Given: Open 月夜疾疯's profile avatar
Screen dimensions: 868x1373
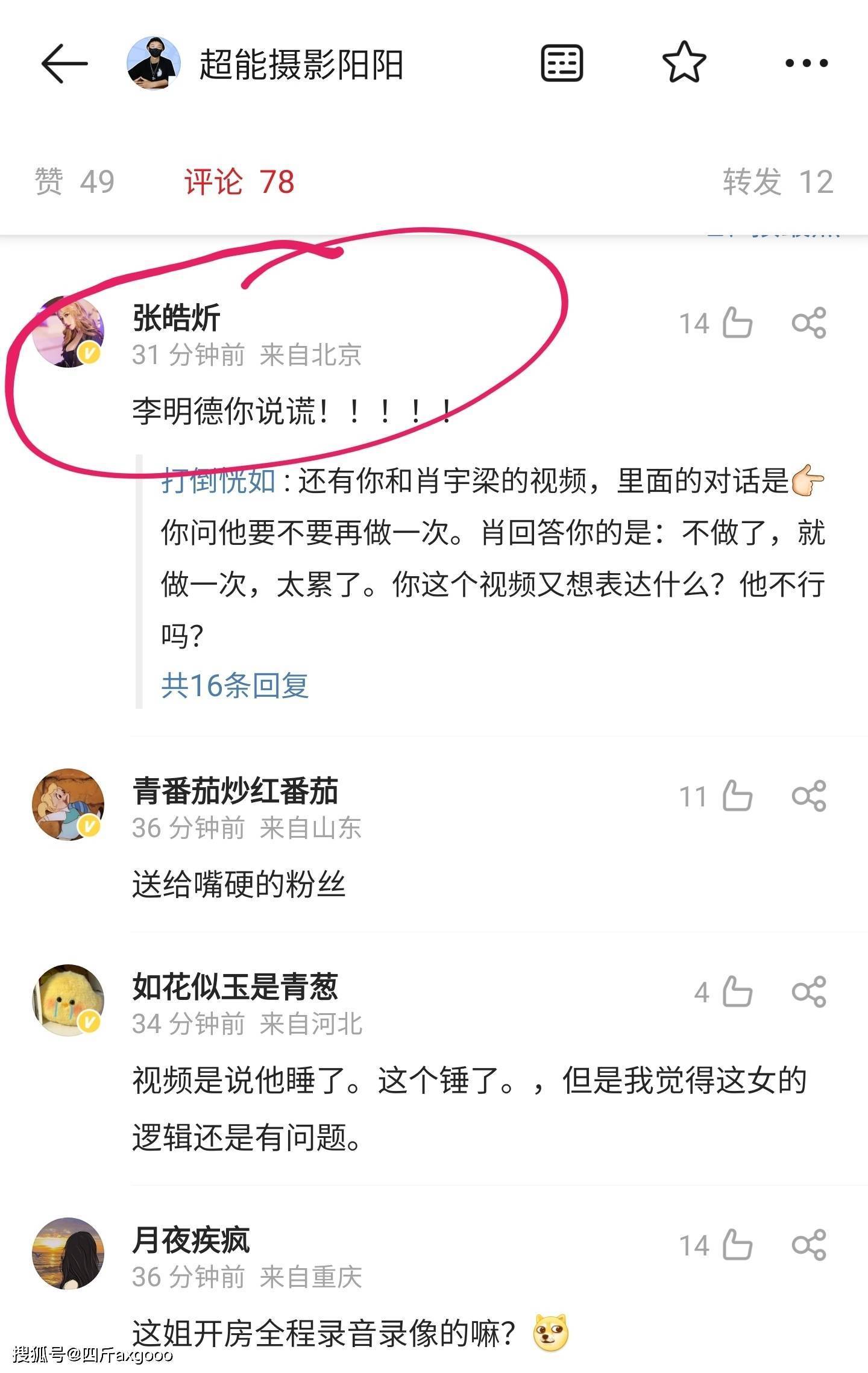Looking at the screenshot, I should tap(68, 1254).
